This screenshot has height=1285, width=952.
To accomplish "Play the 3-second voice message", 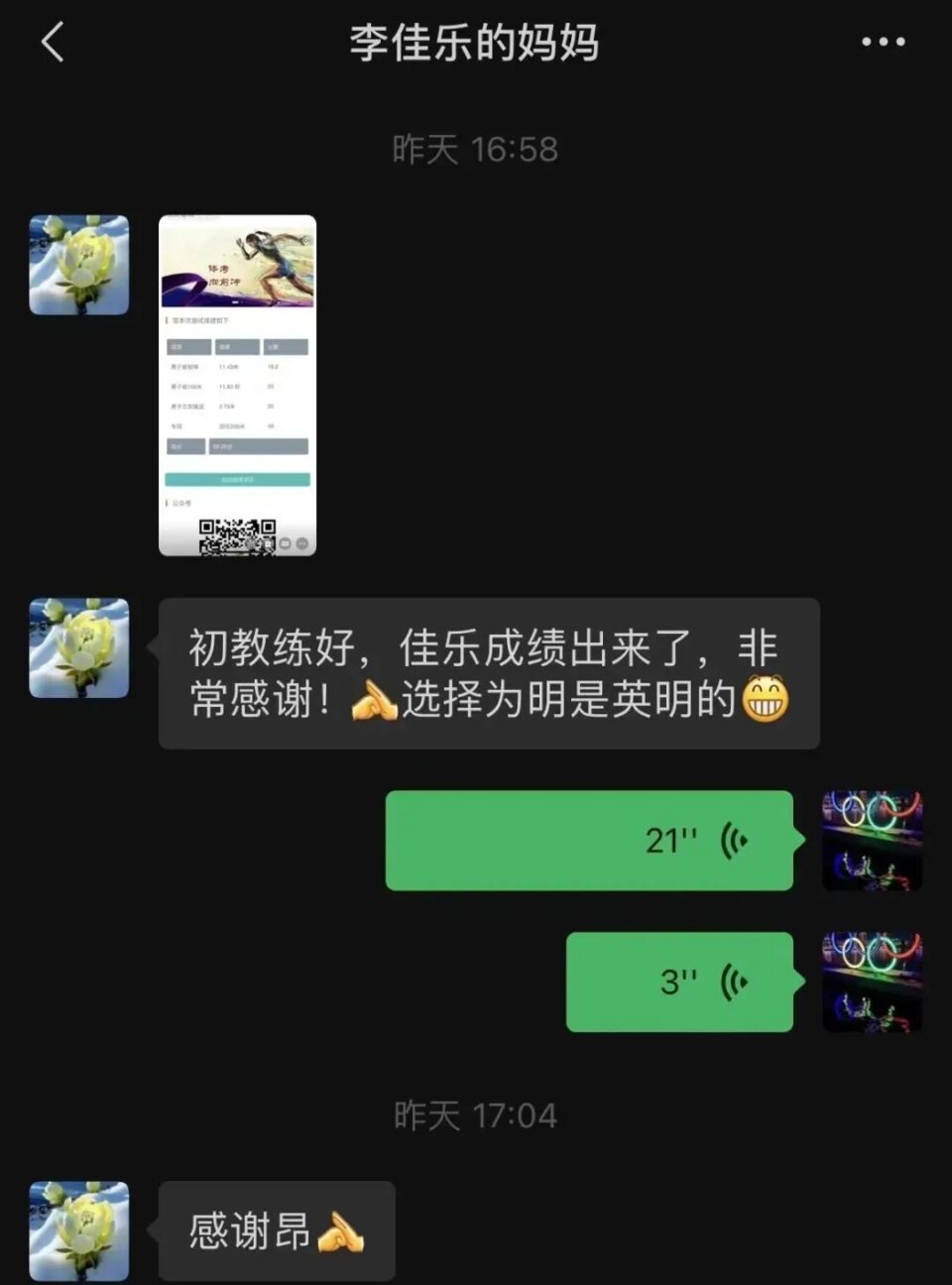I will [679, 982].
